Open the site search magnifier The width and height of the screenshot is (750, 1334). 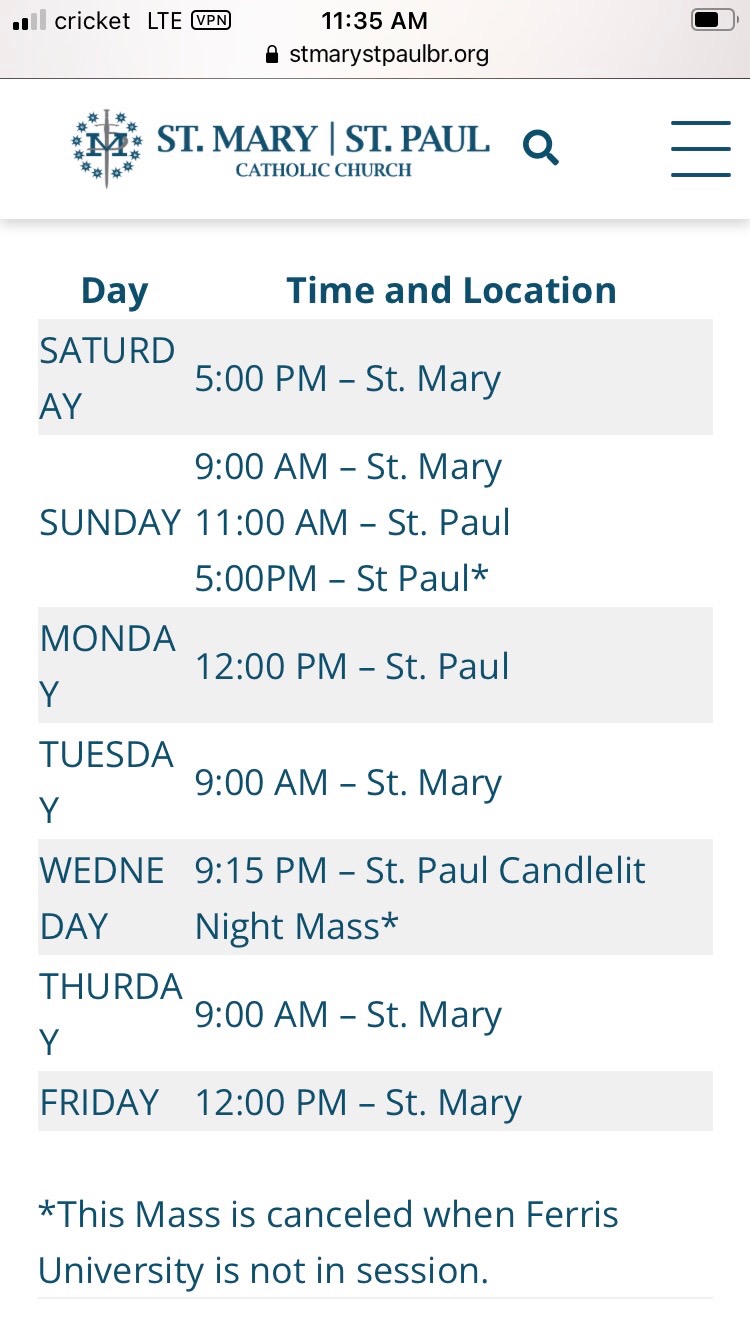[541, 148]
